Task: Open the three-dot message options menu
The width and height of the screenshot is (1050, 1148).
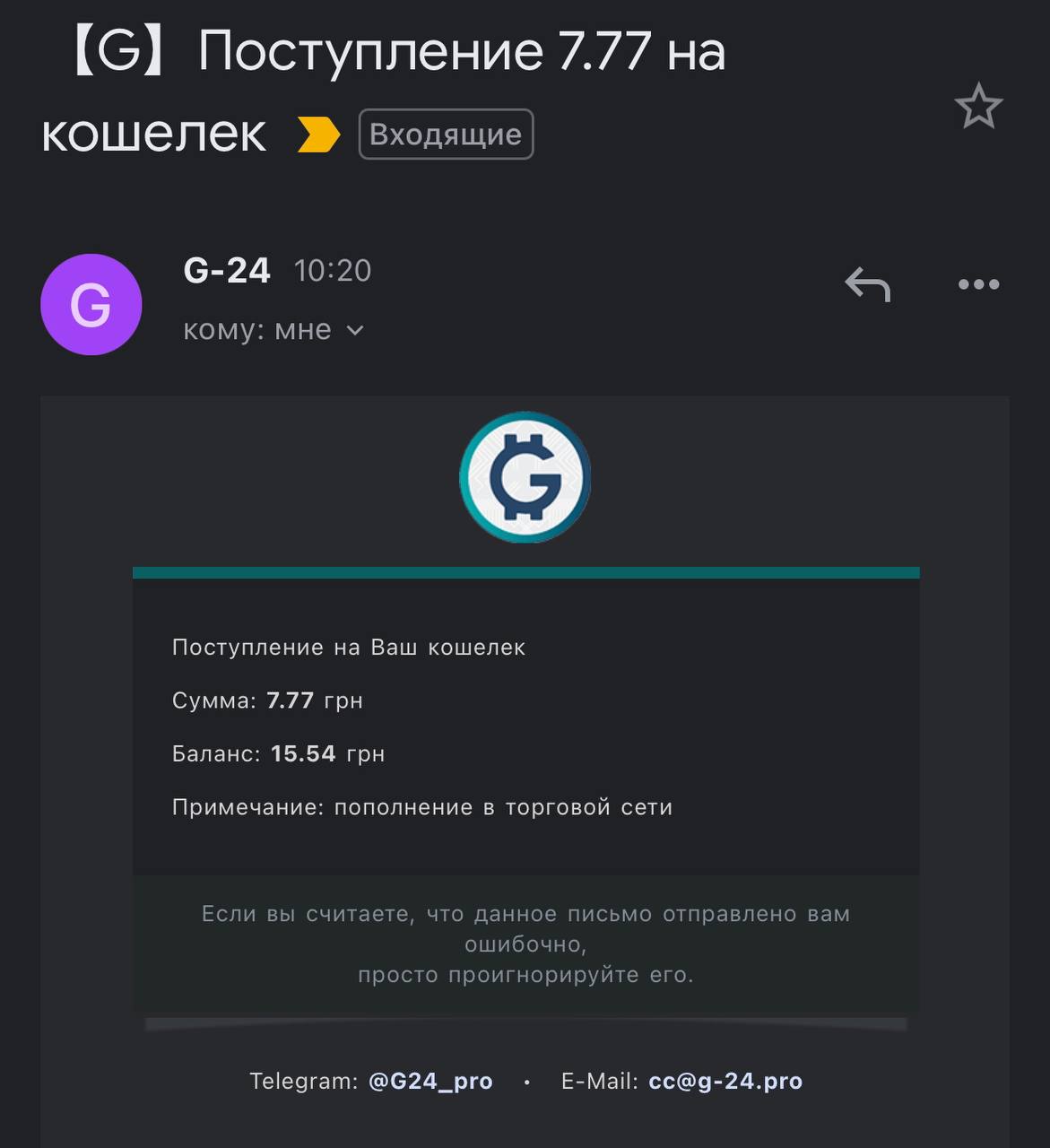Action: (x=978, y=284)
